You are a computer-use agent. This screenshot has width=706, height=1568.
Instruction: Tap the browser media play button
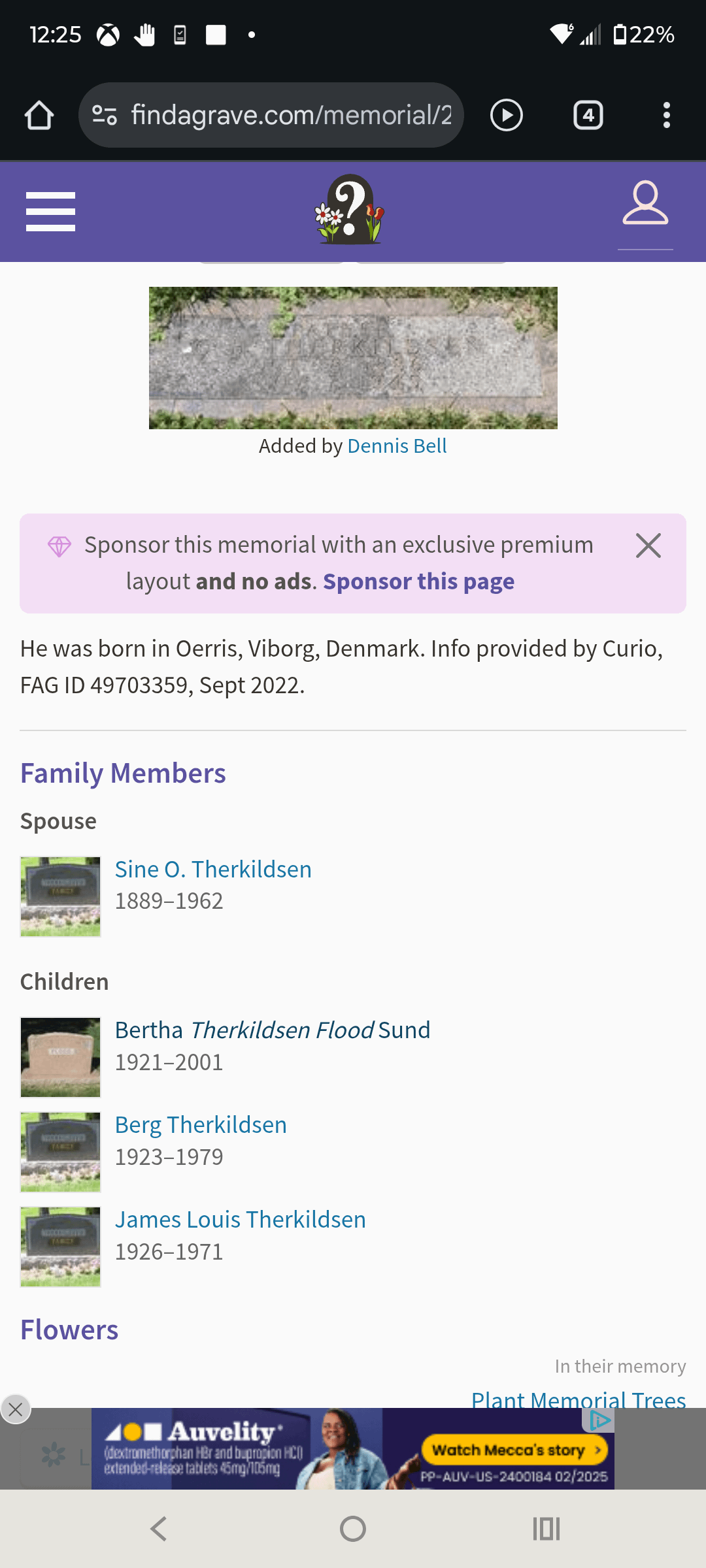[507, 115]
